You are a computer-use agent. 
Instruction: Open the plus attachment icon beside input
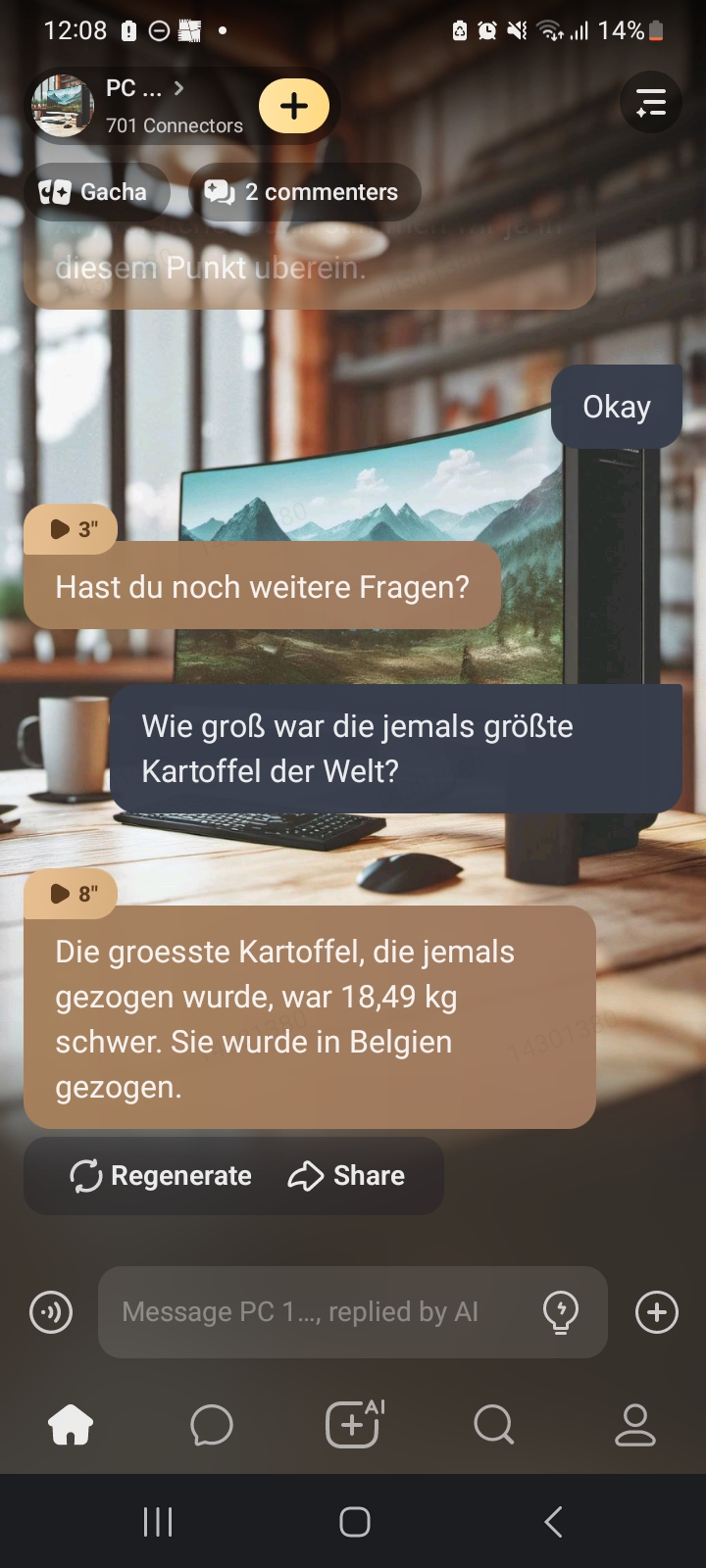tap(657, 1312)
